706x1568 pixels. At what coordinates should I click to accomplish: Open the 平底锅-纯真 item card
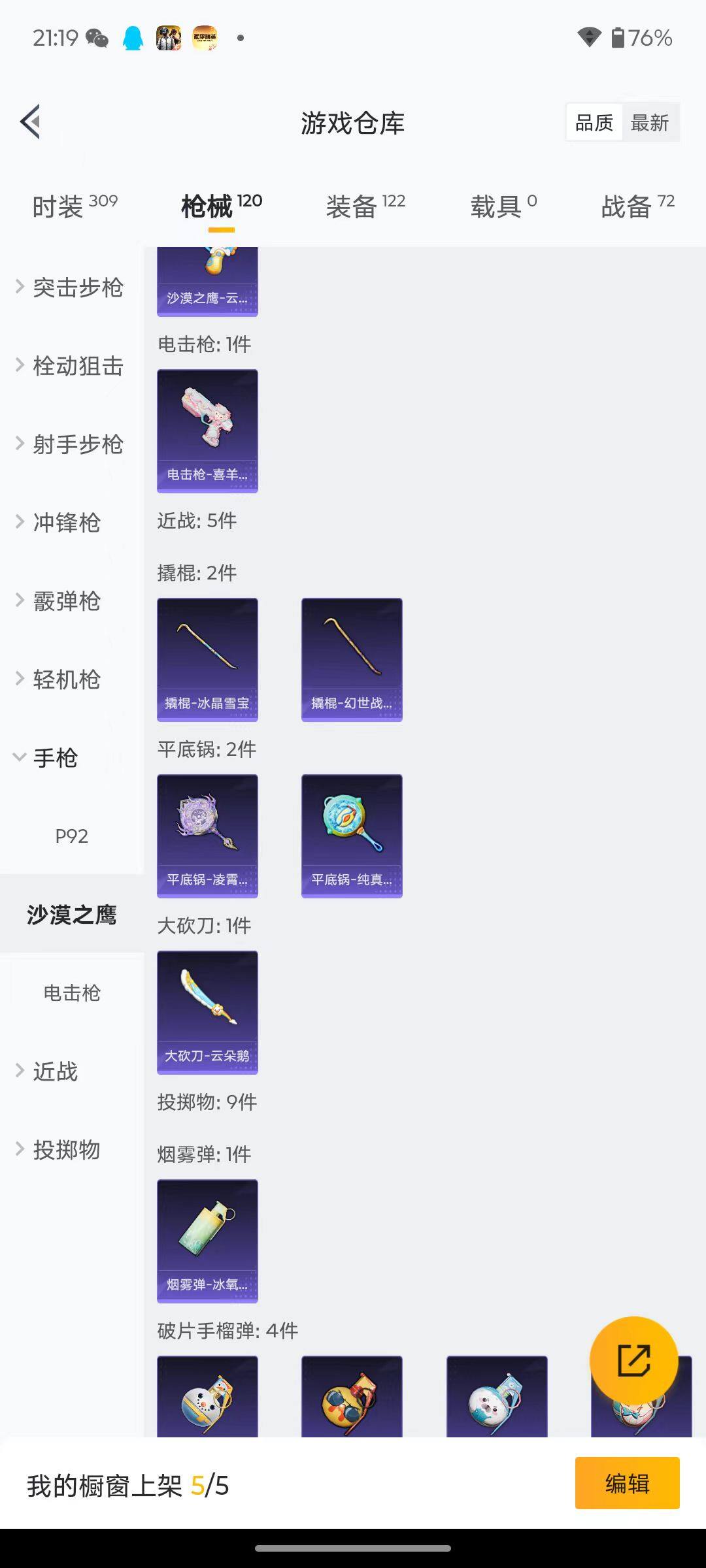point(352,836)
